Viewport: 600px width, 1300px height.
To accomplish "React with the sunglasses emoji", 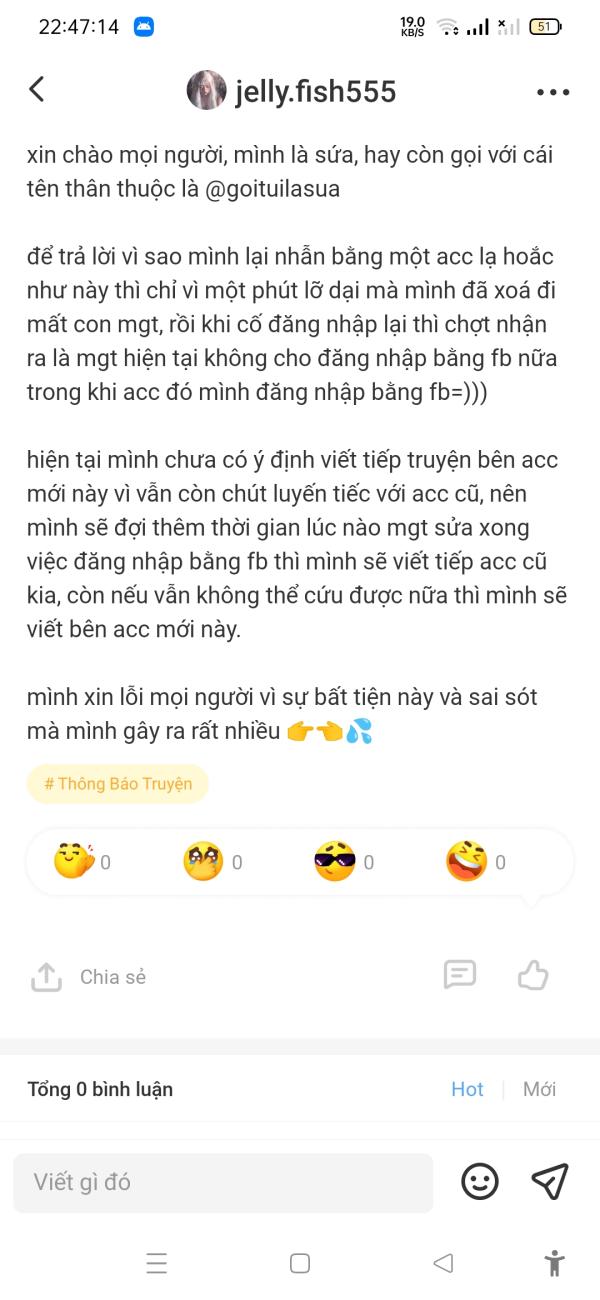I will pyautogui.click(x=335, y=861).
